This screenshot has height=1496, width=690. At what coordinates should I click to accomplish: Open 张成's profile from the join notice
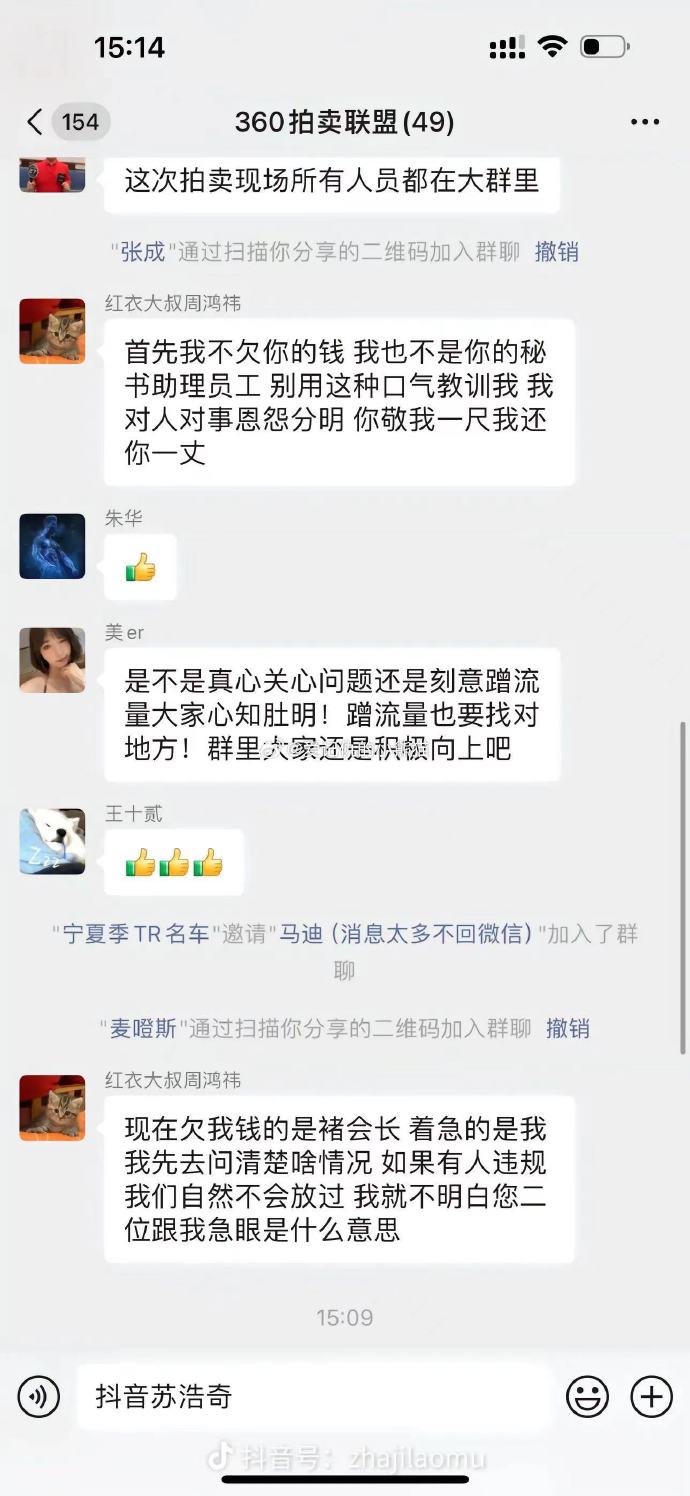click(142, 252)
